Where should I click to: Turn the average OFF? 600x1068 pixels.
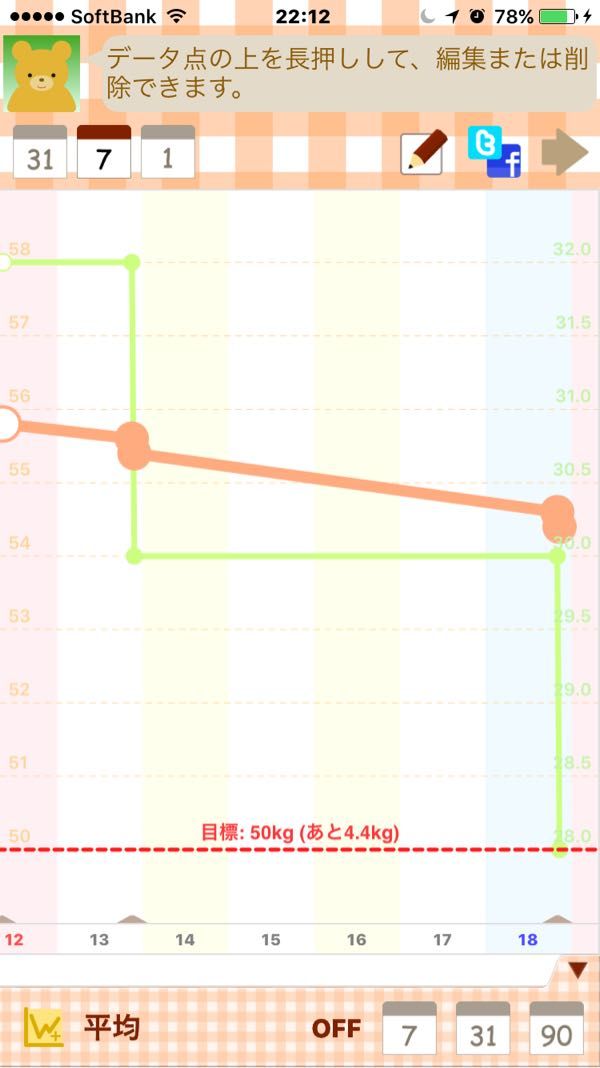[336, 1028]
